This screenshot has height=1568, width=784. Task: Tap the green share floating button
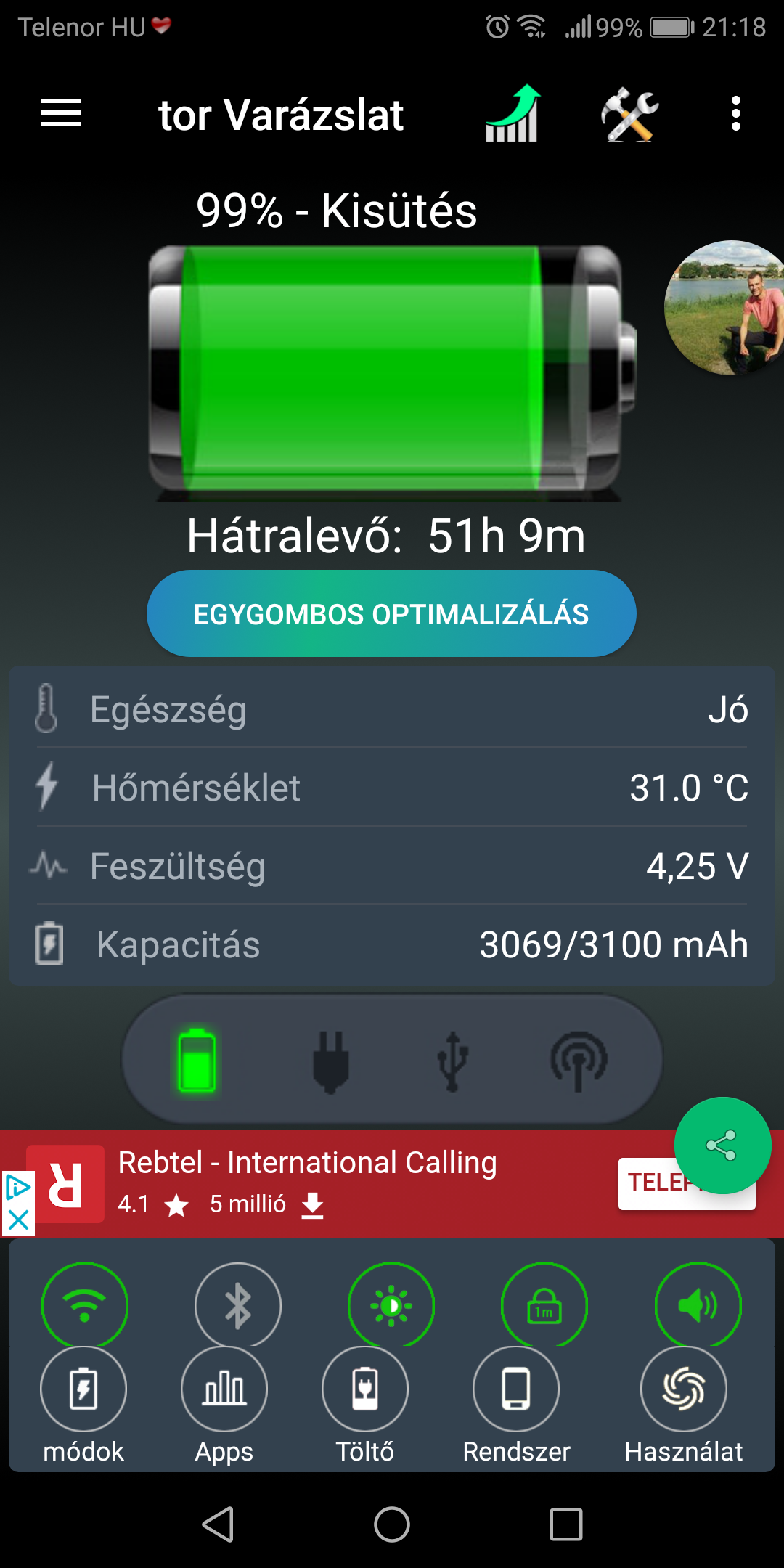[722, 1146]
